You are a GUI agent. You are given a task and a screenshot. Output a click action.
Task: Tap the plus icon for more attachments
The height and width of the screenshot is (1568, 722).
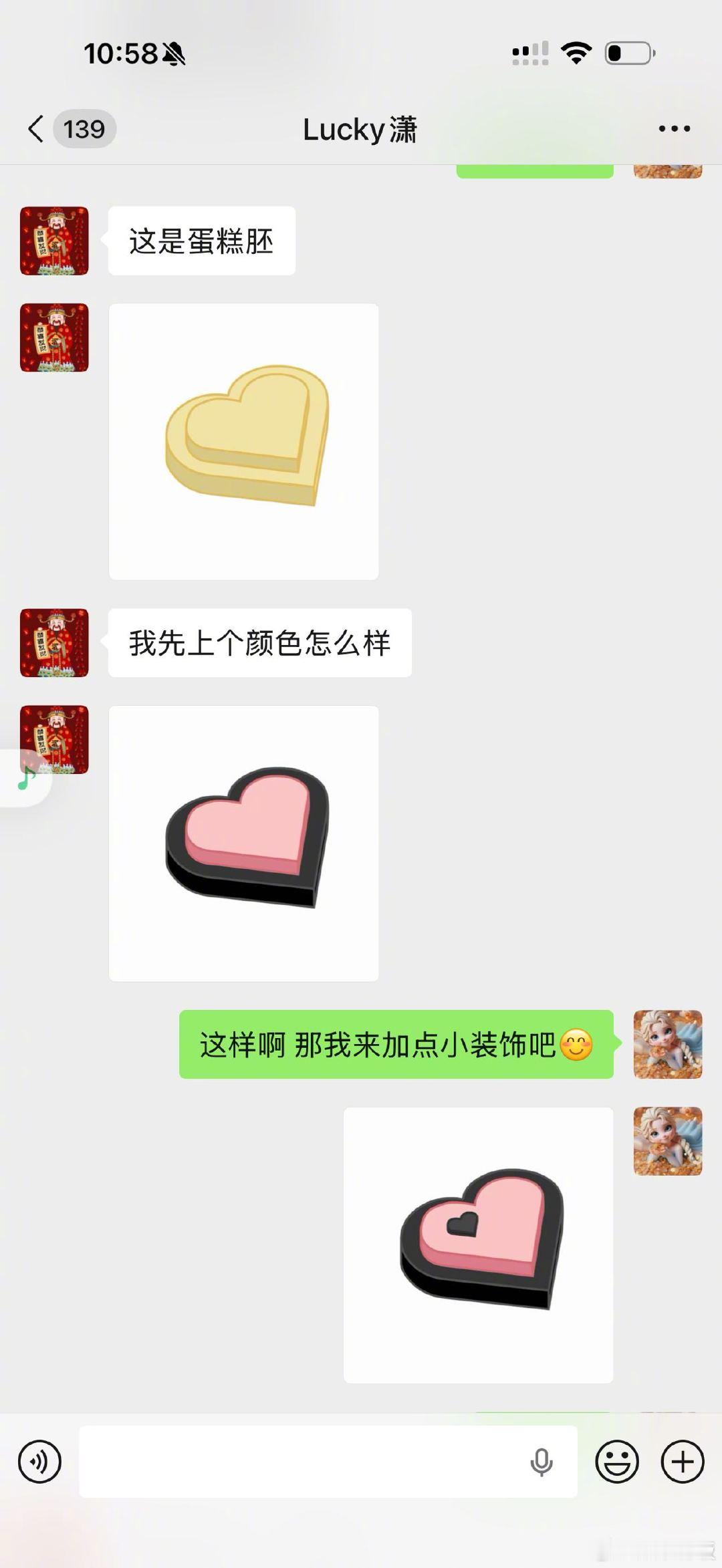[681, 1463]
